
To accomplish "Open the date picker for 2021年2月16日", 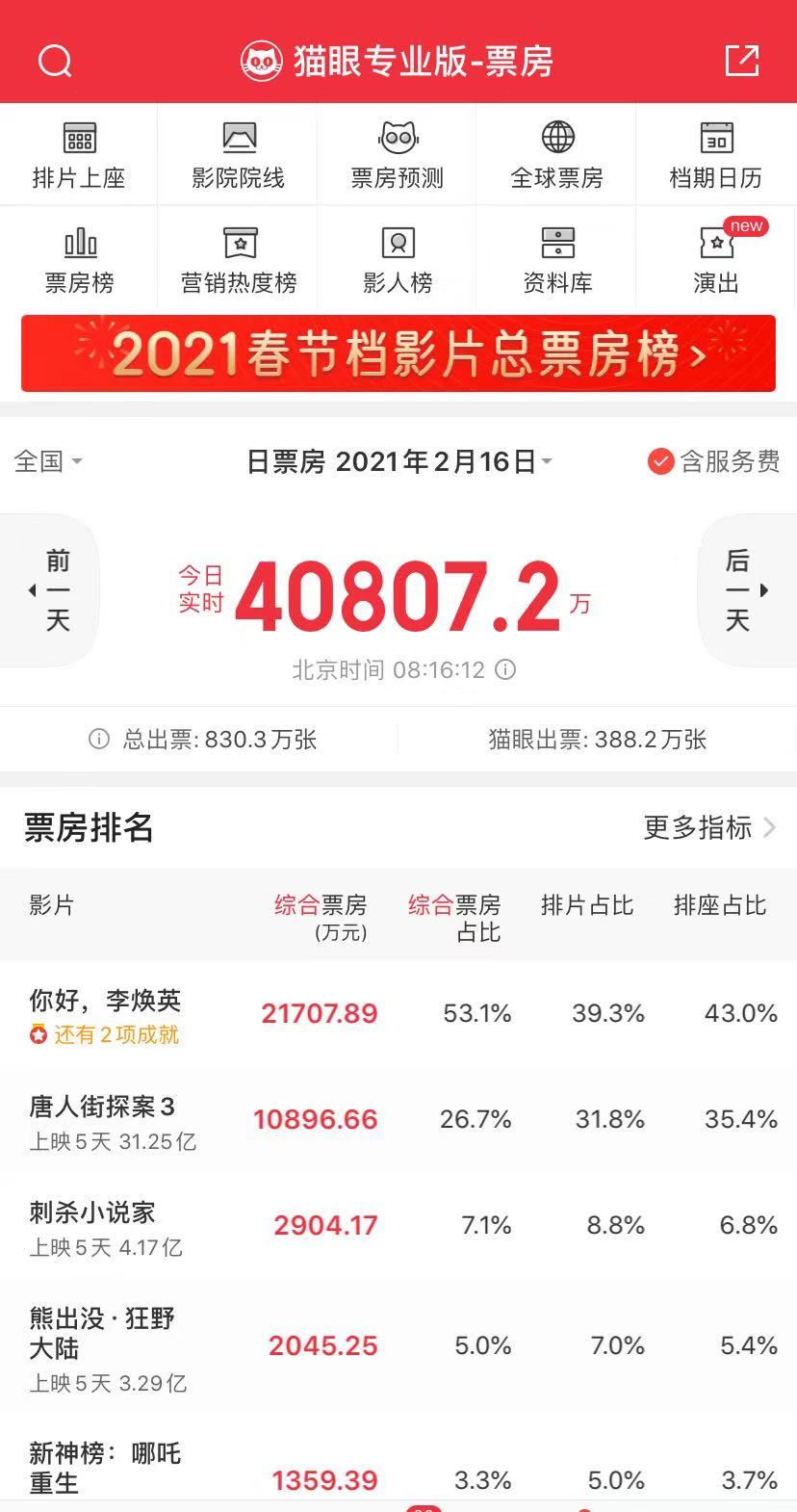I will 399,461.
